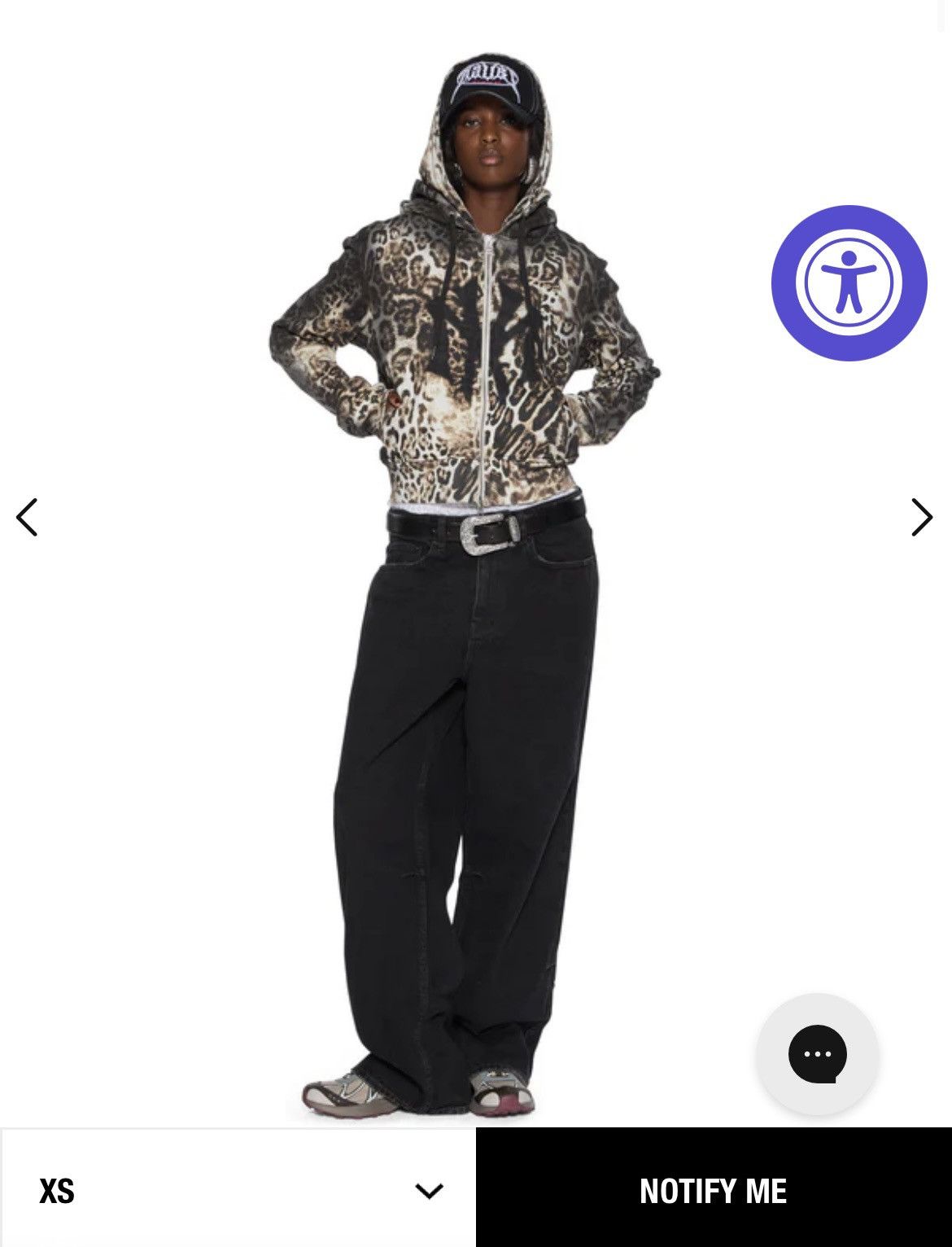Show the previous product image
This screenshot has height=1247, width=952.
27,517
